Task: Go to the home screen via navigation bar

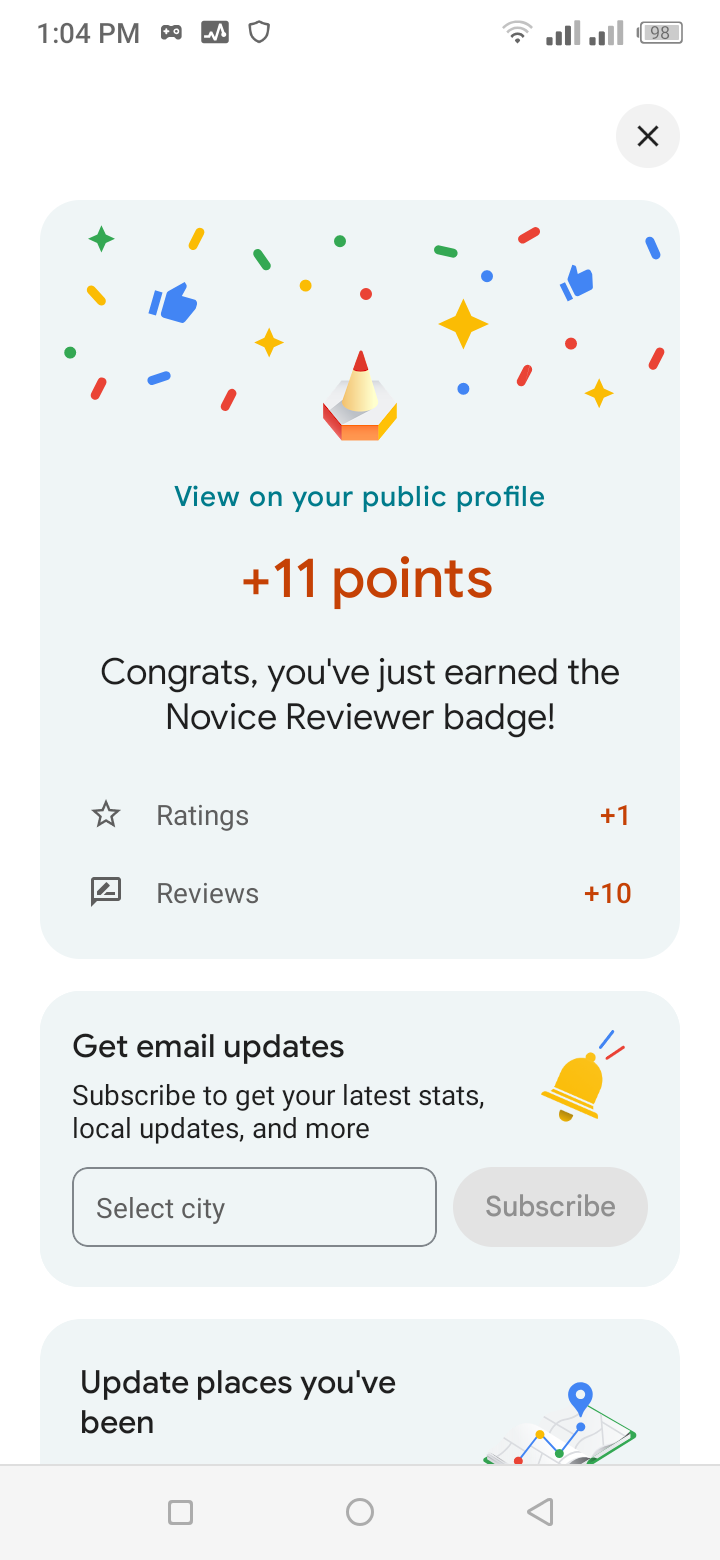Action: pos(360,1512)
